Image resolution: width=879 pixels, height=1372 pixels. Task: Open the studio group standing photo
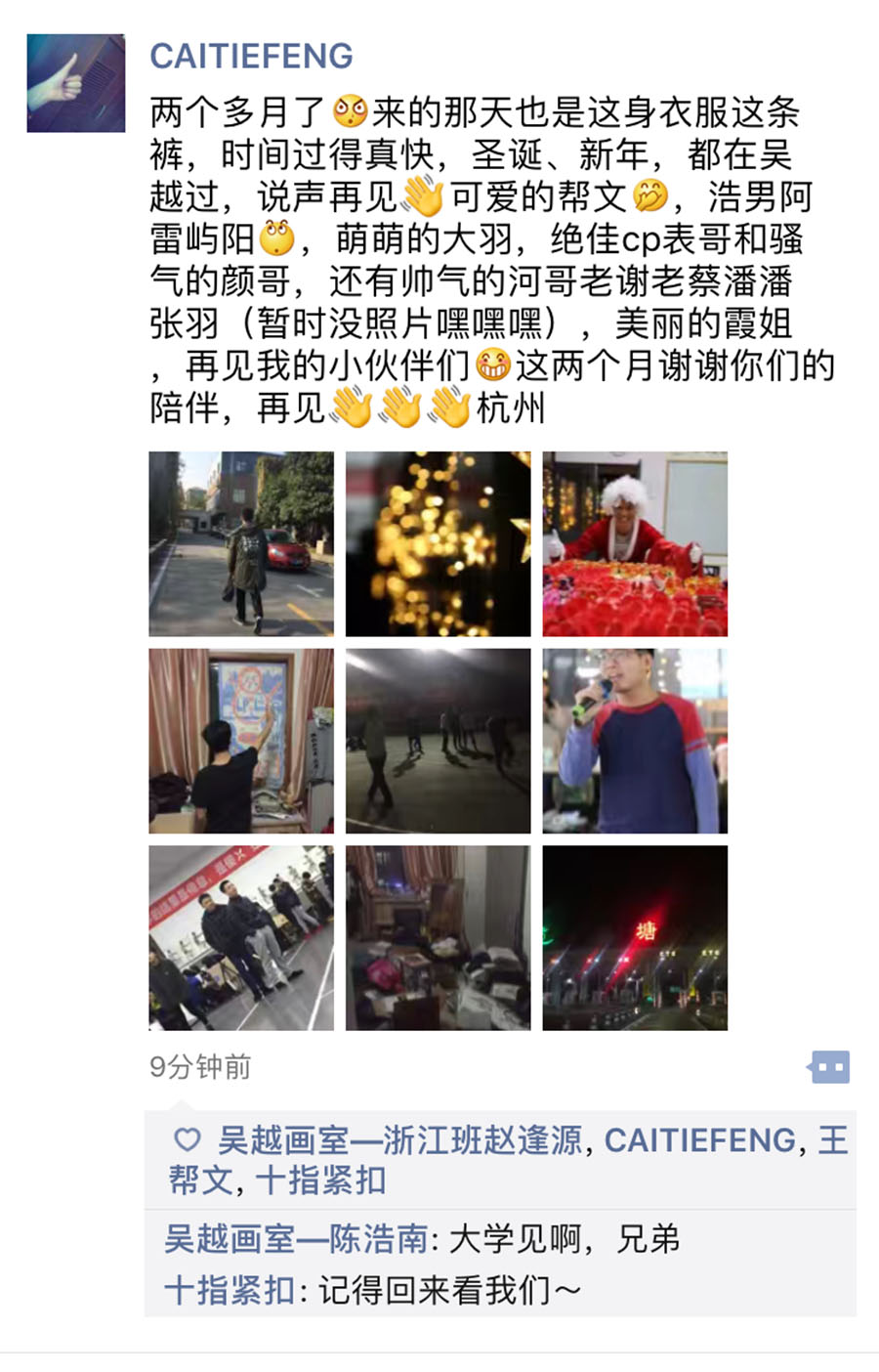(x=241, y=938)
